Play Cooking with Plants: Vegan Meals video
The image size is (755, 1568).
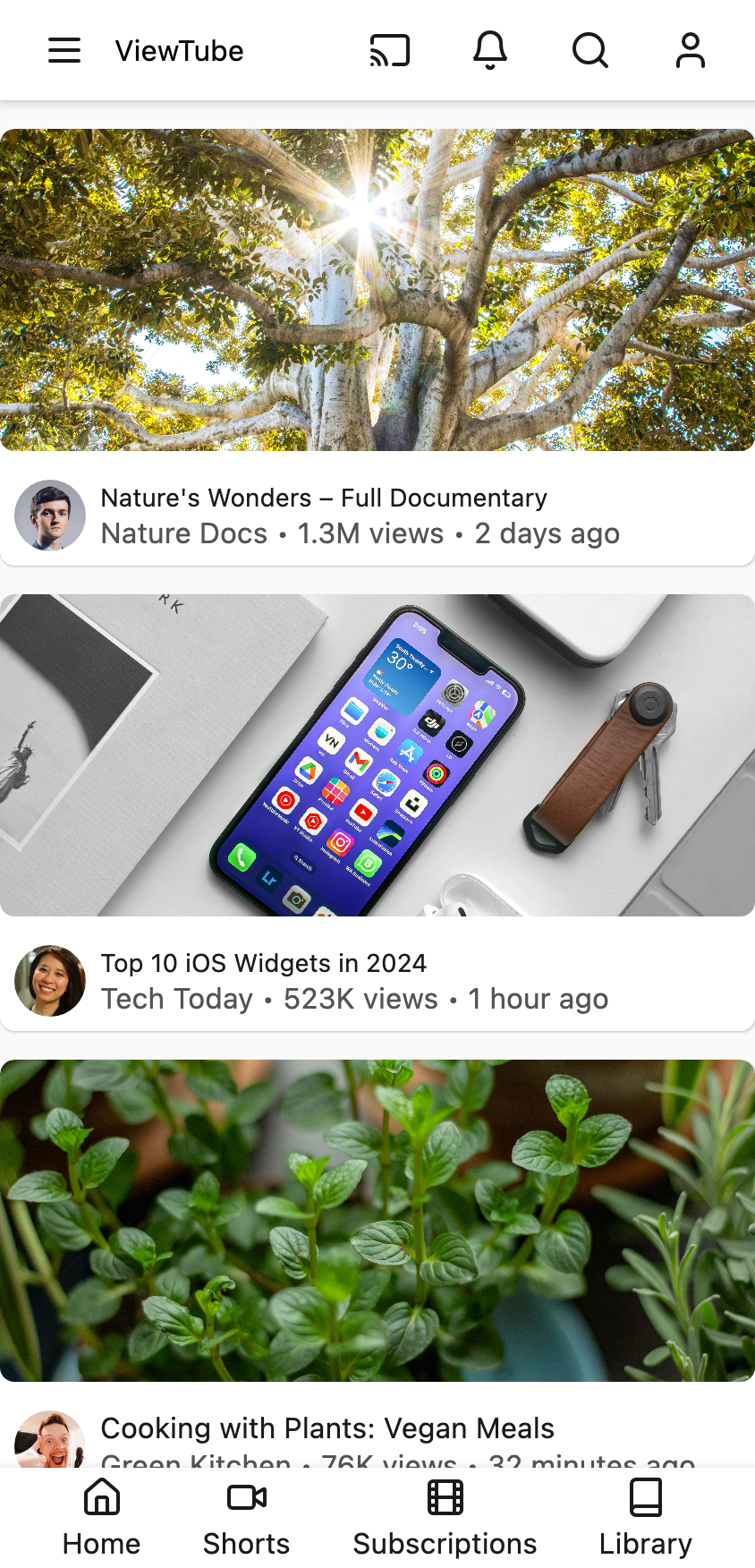pyautogui.click(x=377, y=1221)
